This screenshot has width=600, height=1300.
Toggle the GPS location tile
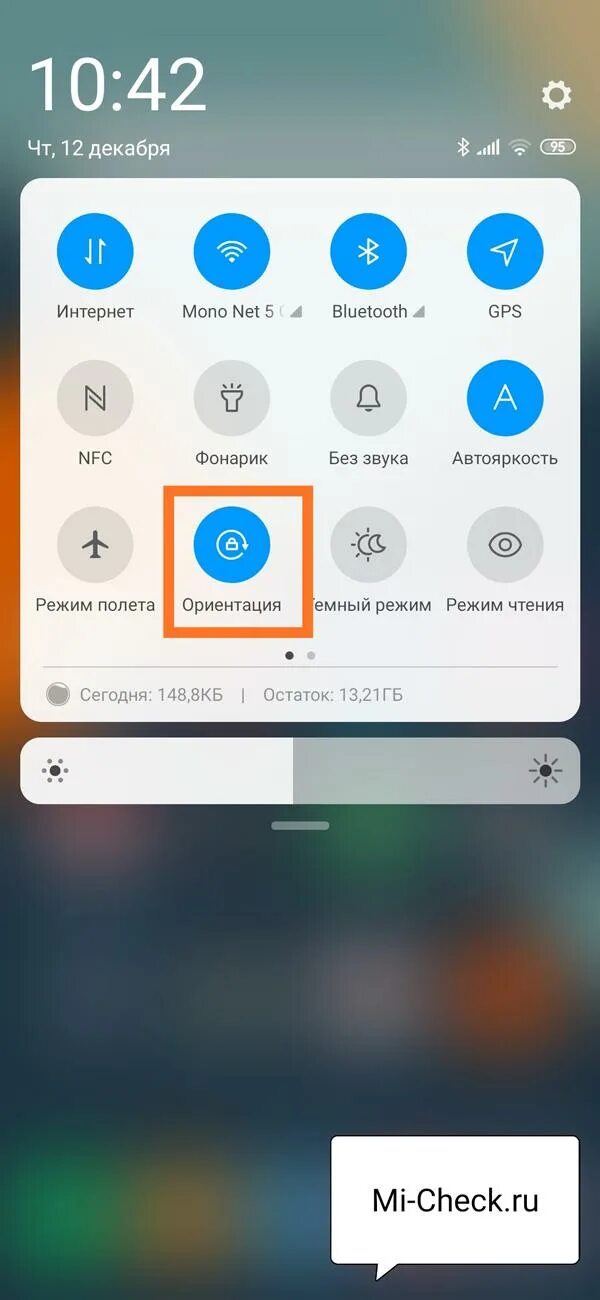[x=505, y=252]
